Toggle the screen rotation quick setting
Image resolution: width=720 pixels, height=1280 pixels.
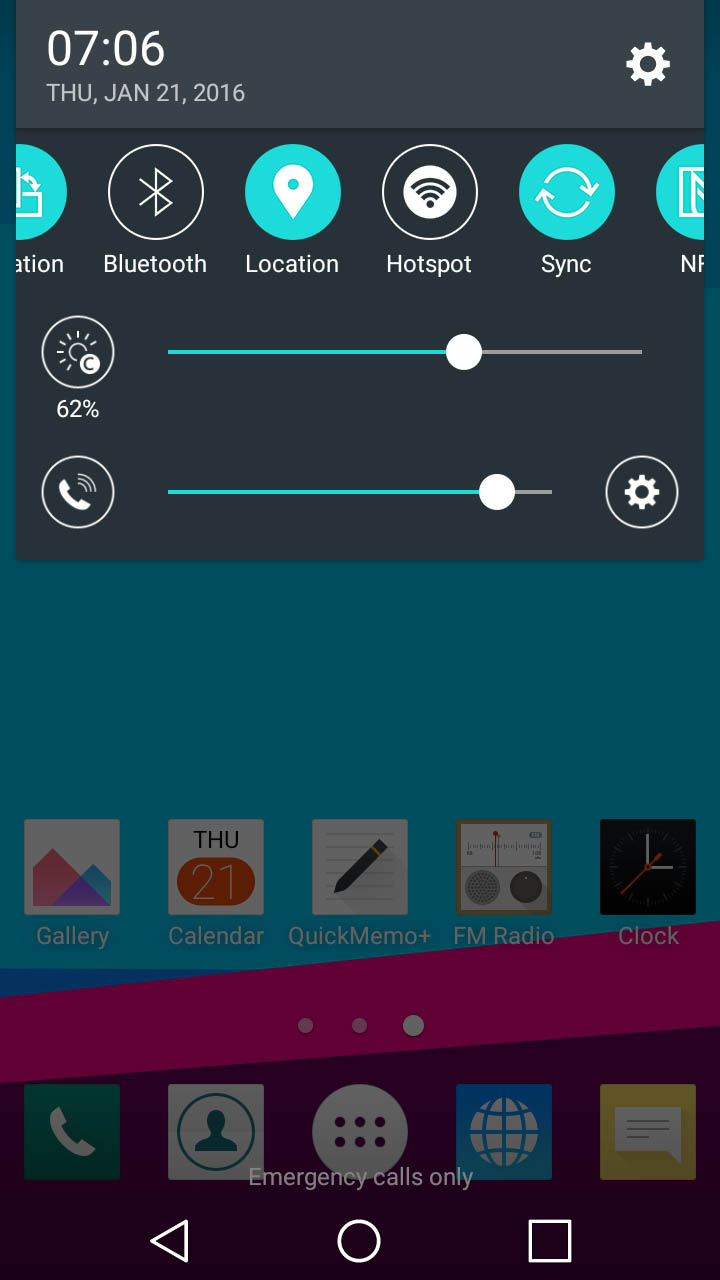pos(41,192)
